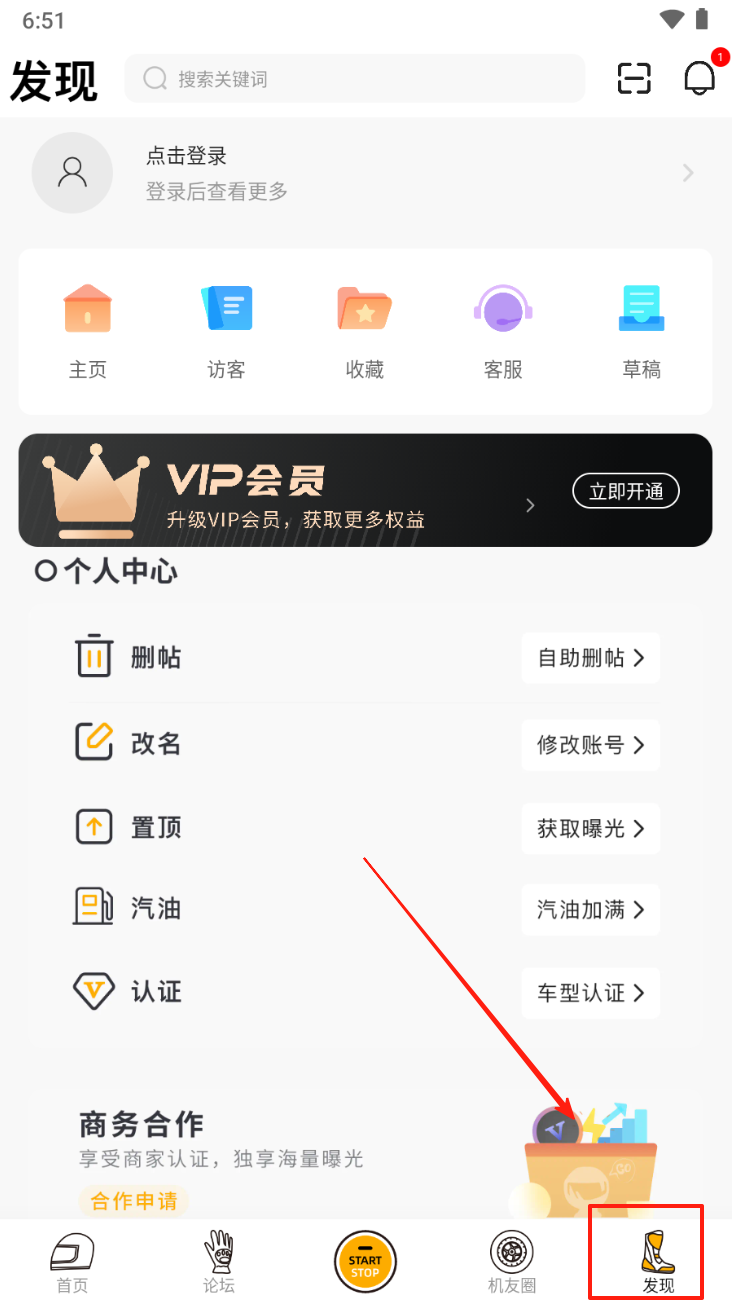
Task: Switch to the 机友圈 tab
Action: tap(512, 1263)
